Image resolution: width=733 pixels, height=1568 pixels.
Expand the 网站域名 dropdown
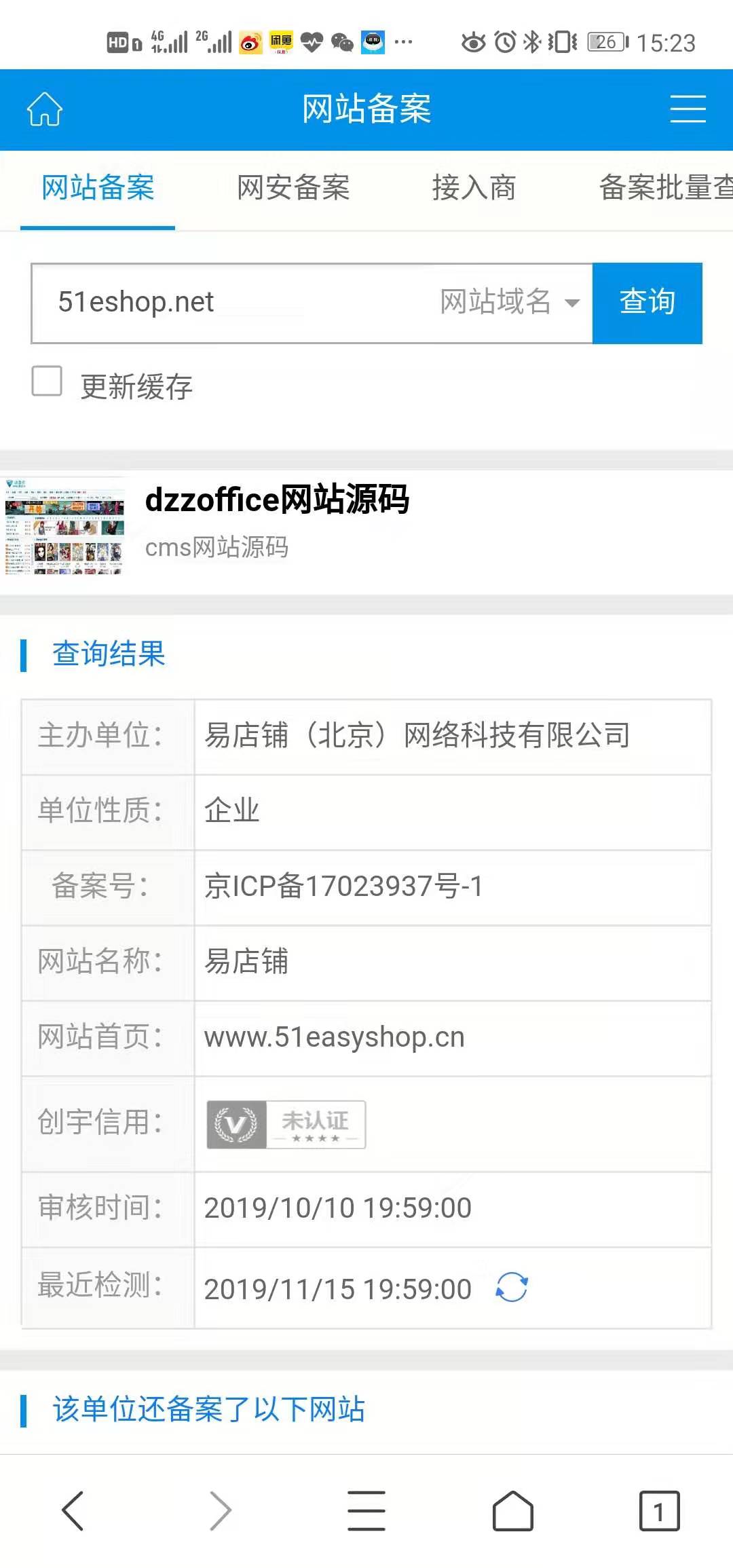[510, 303]
